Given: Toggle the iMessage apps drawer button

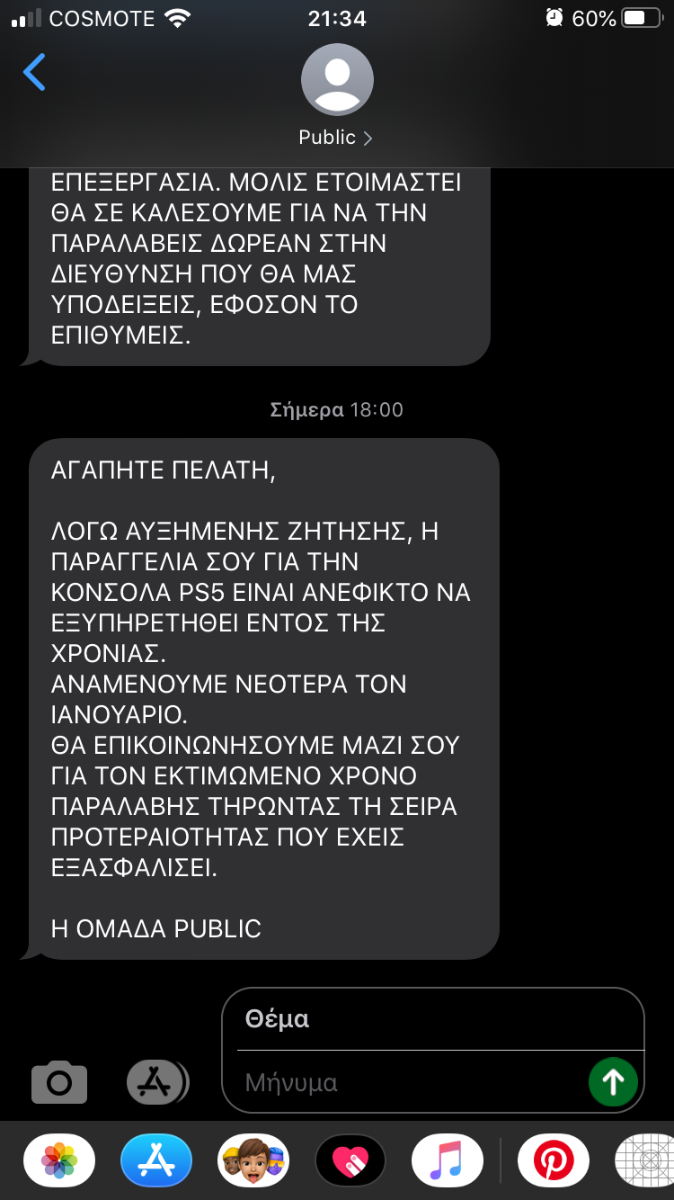Looking at the screenshot, I should [157, 1081].
